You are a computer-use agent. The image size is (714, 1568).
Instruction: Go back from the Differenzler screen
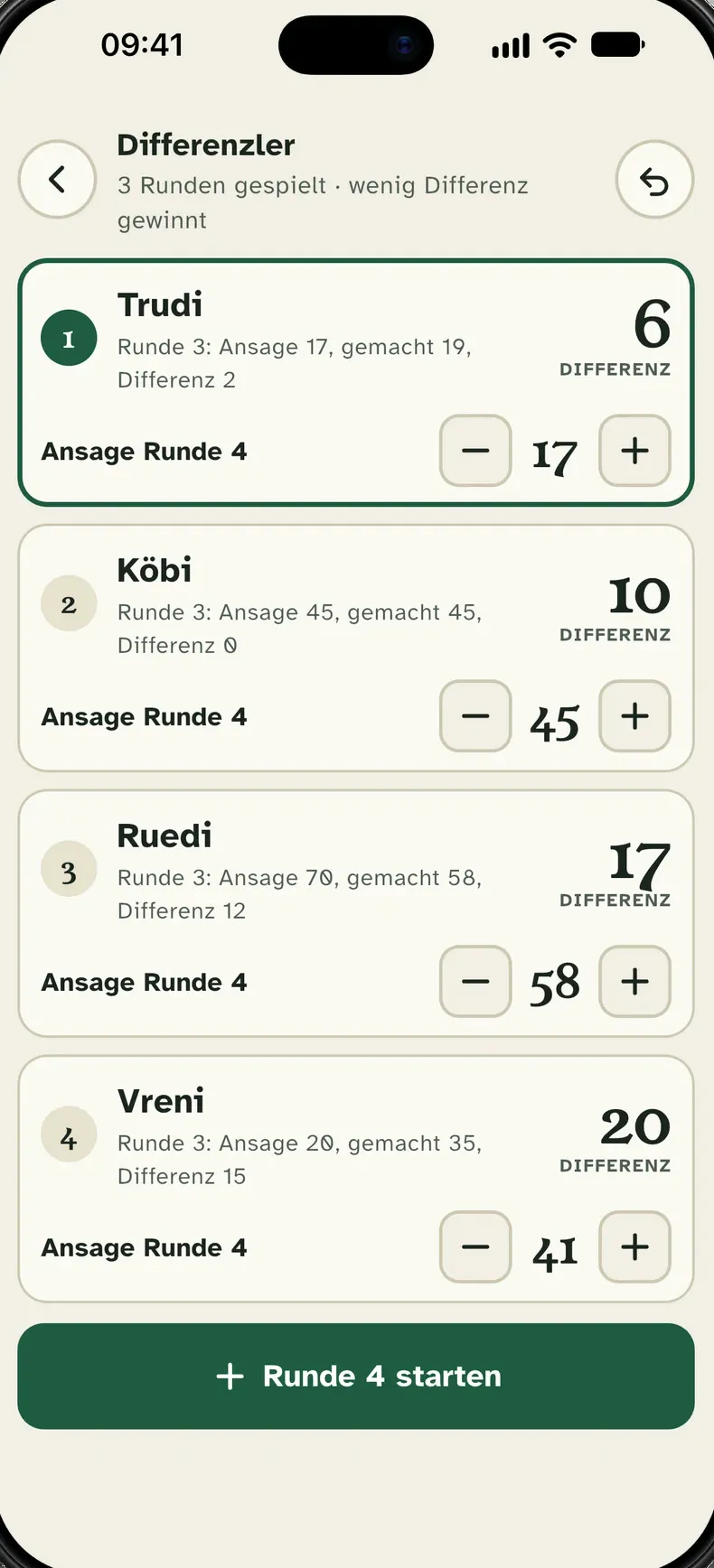57,179
